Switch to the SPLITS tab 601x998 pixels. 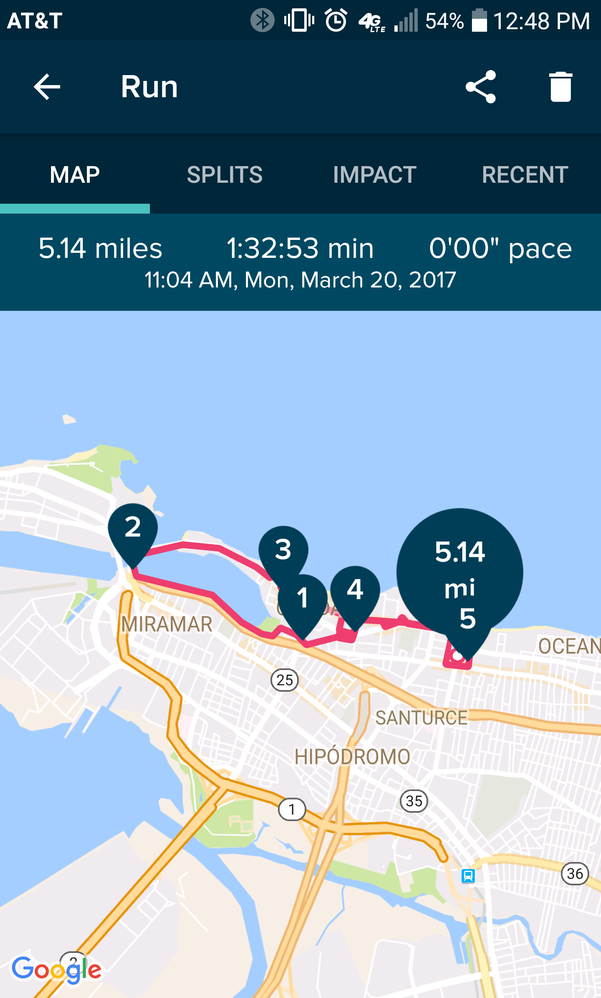[x=225, y=175]
